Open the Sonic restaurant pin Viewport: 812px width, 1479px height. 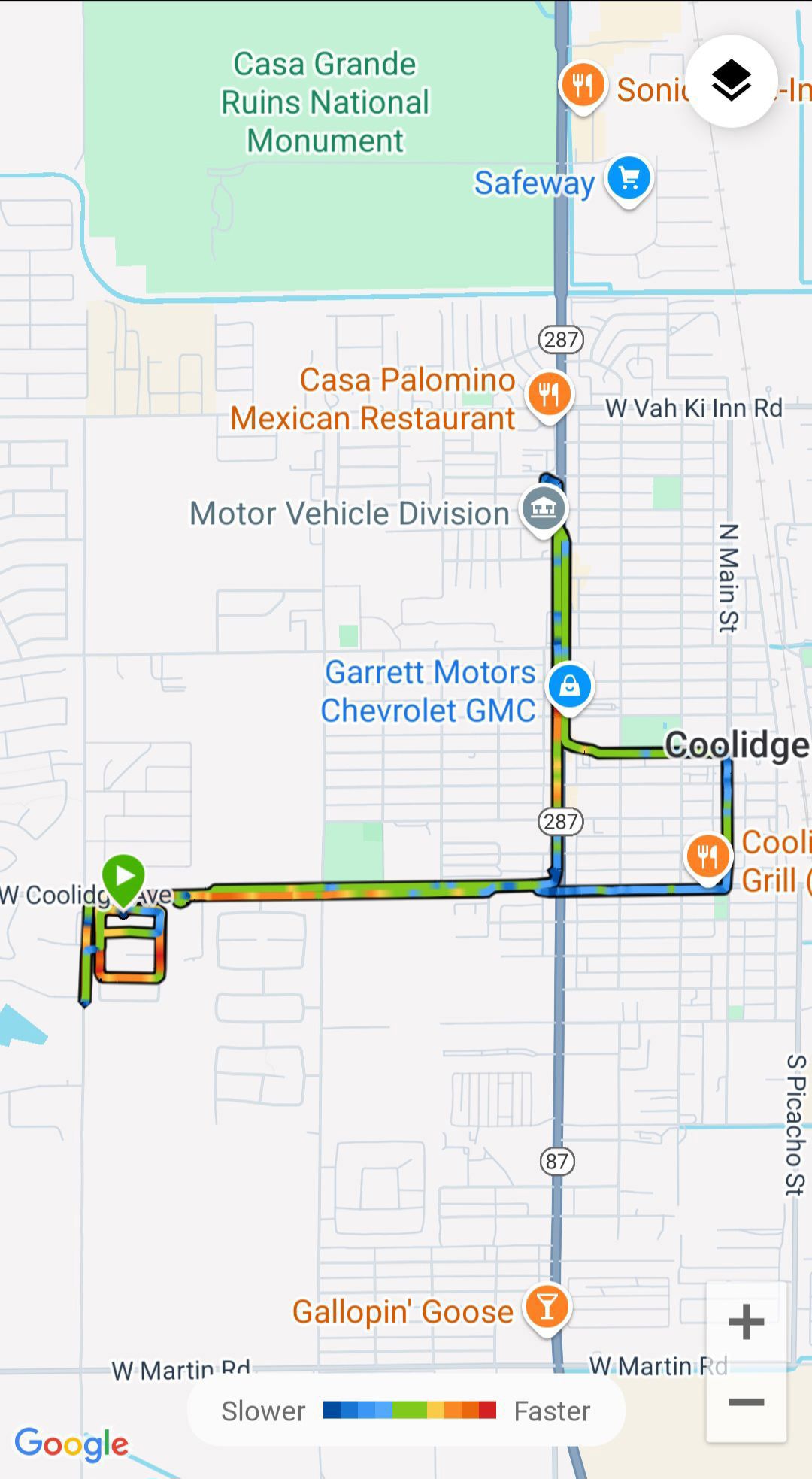[583, 87]
